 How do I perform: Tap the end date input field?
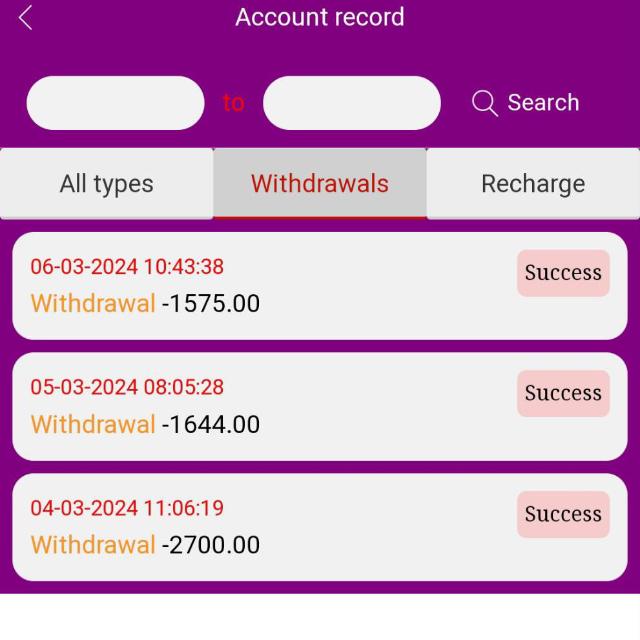351,103
